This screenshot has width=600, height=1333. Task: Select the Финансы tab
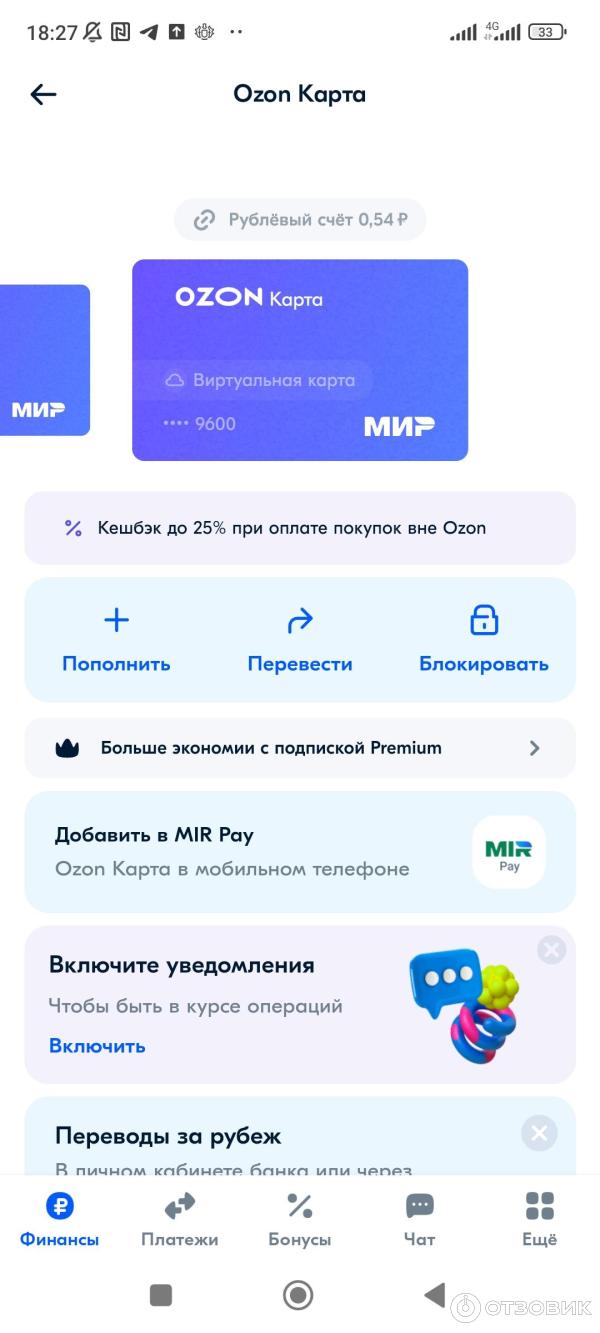60,1220
